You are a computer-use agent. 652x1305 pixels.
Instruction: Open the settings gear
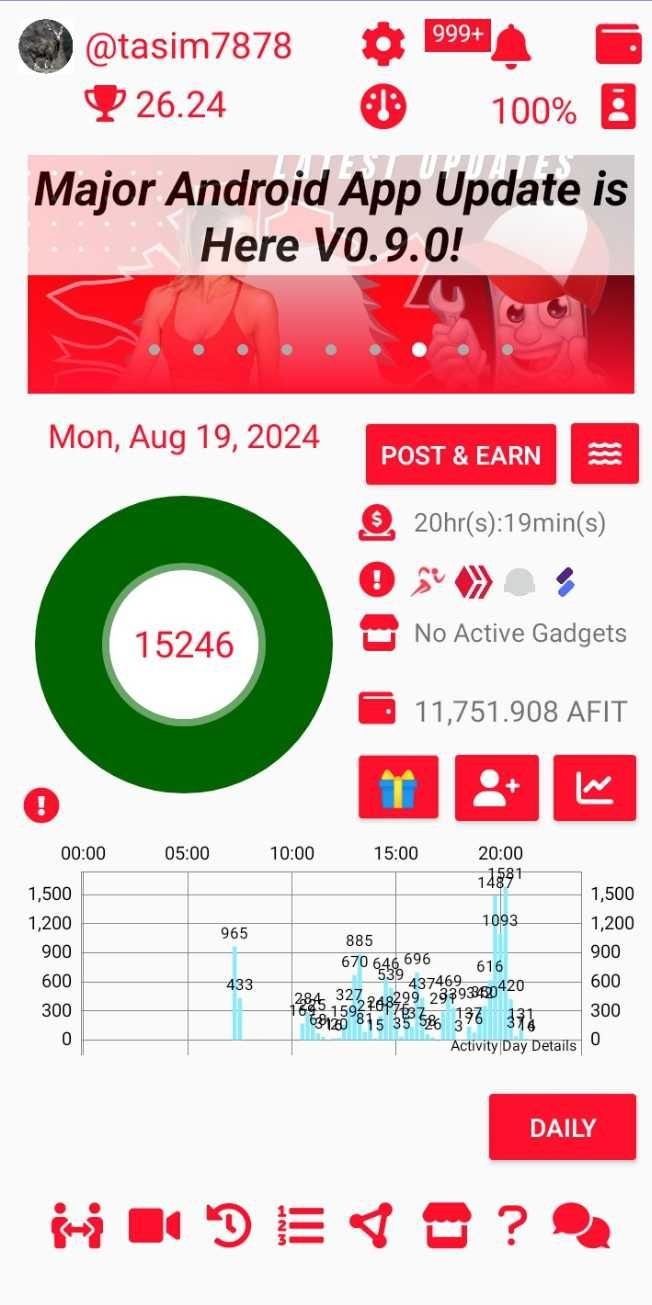[x=383, y=45]
